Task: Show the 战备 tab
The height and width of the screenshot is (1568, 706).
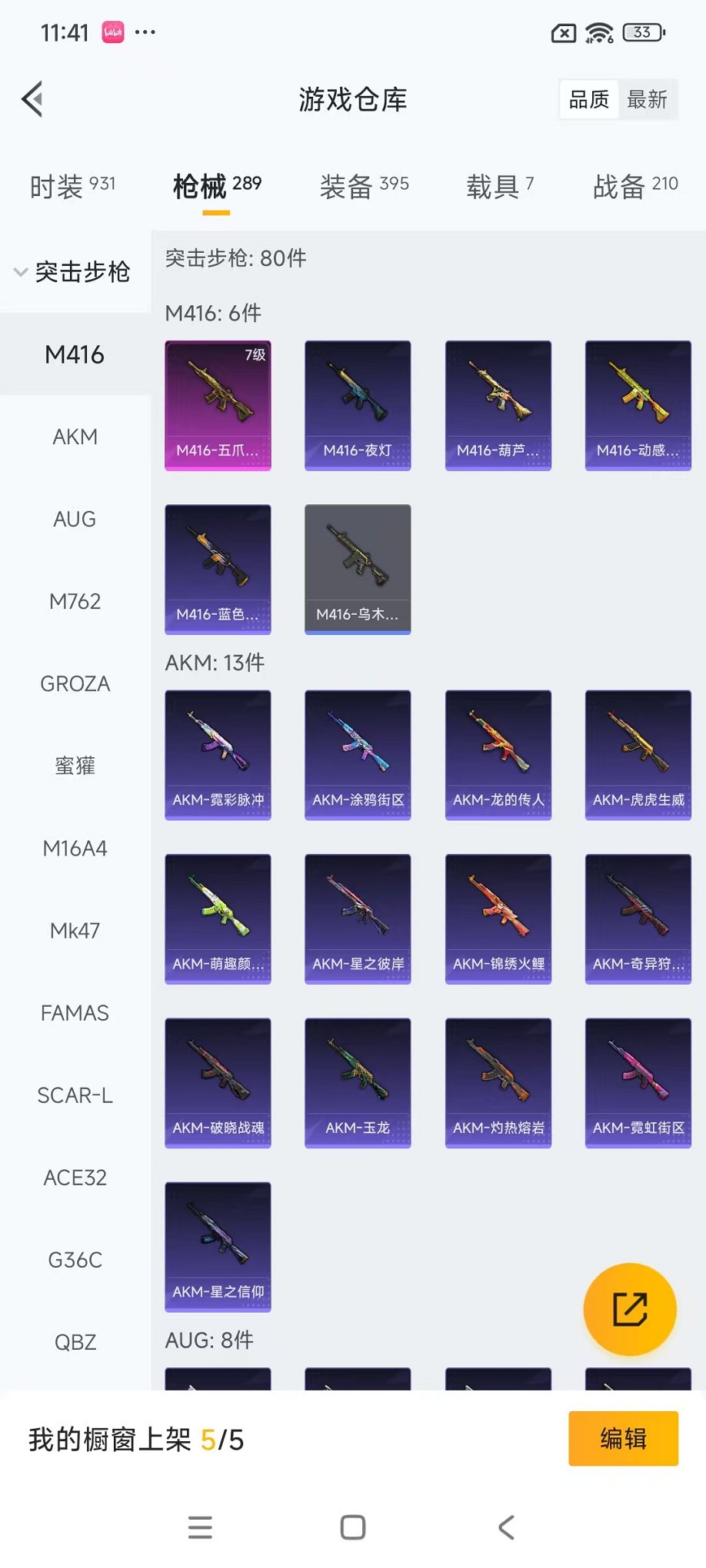Action: 634,186
